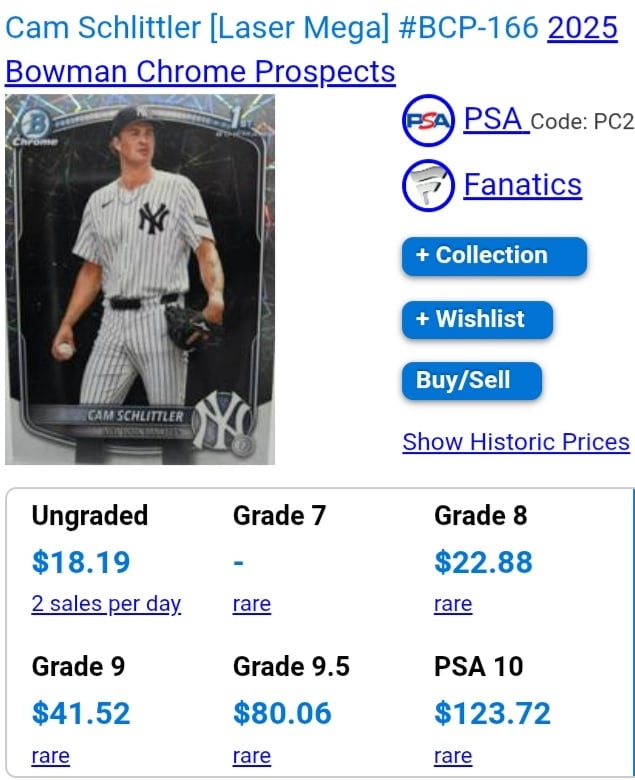This screenshot has height=780, width=635.
Task: Open the PSA link
Action: [x=494, y=120]
